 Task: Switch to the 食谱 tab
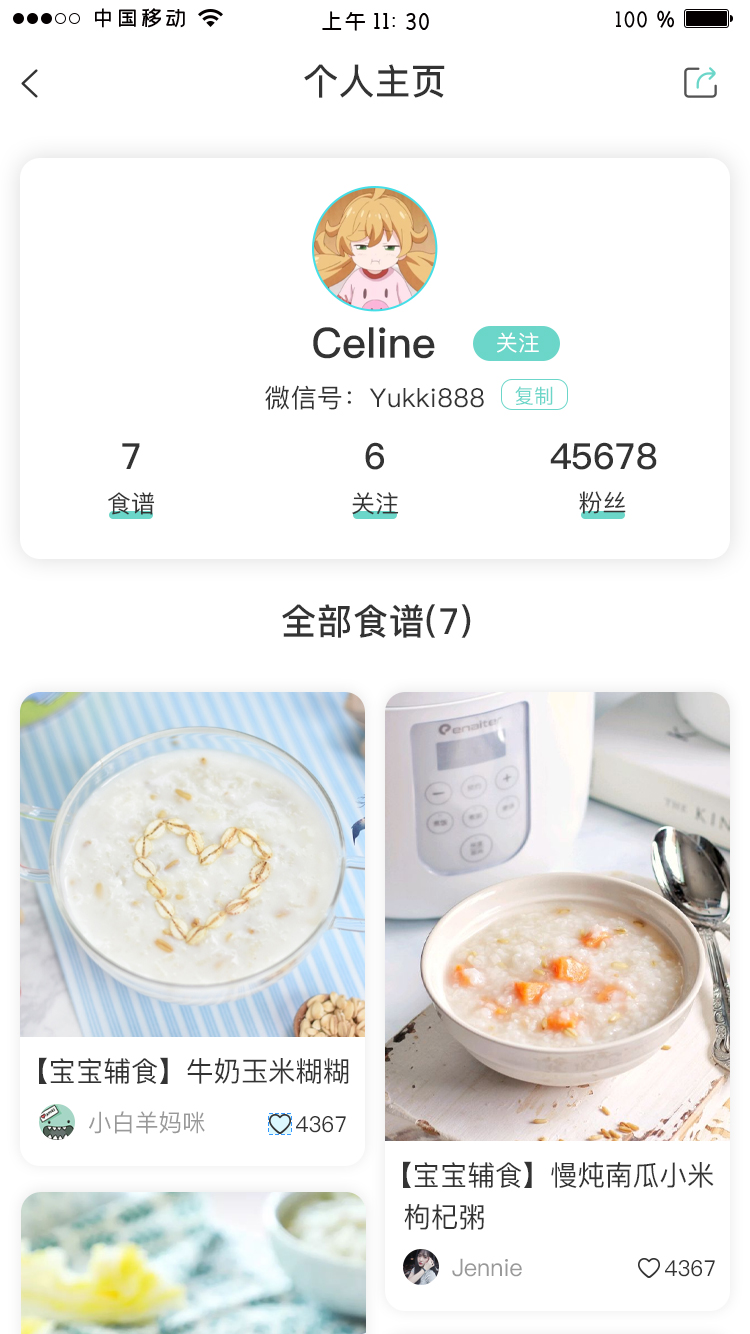[x=131, y=478]
